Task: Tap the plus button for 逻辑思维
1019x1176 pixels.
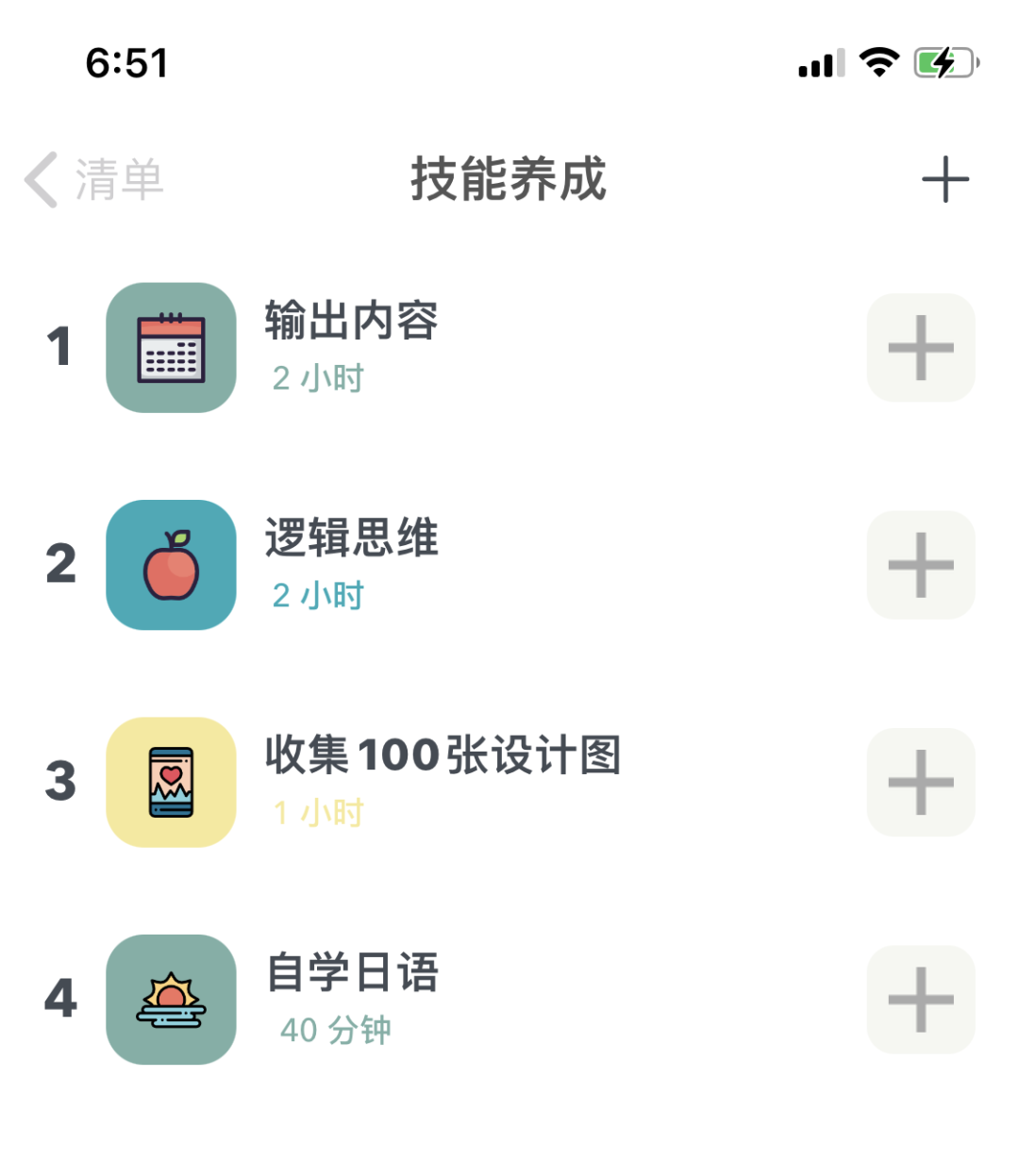Action: [x=920, y=565]
